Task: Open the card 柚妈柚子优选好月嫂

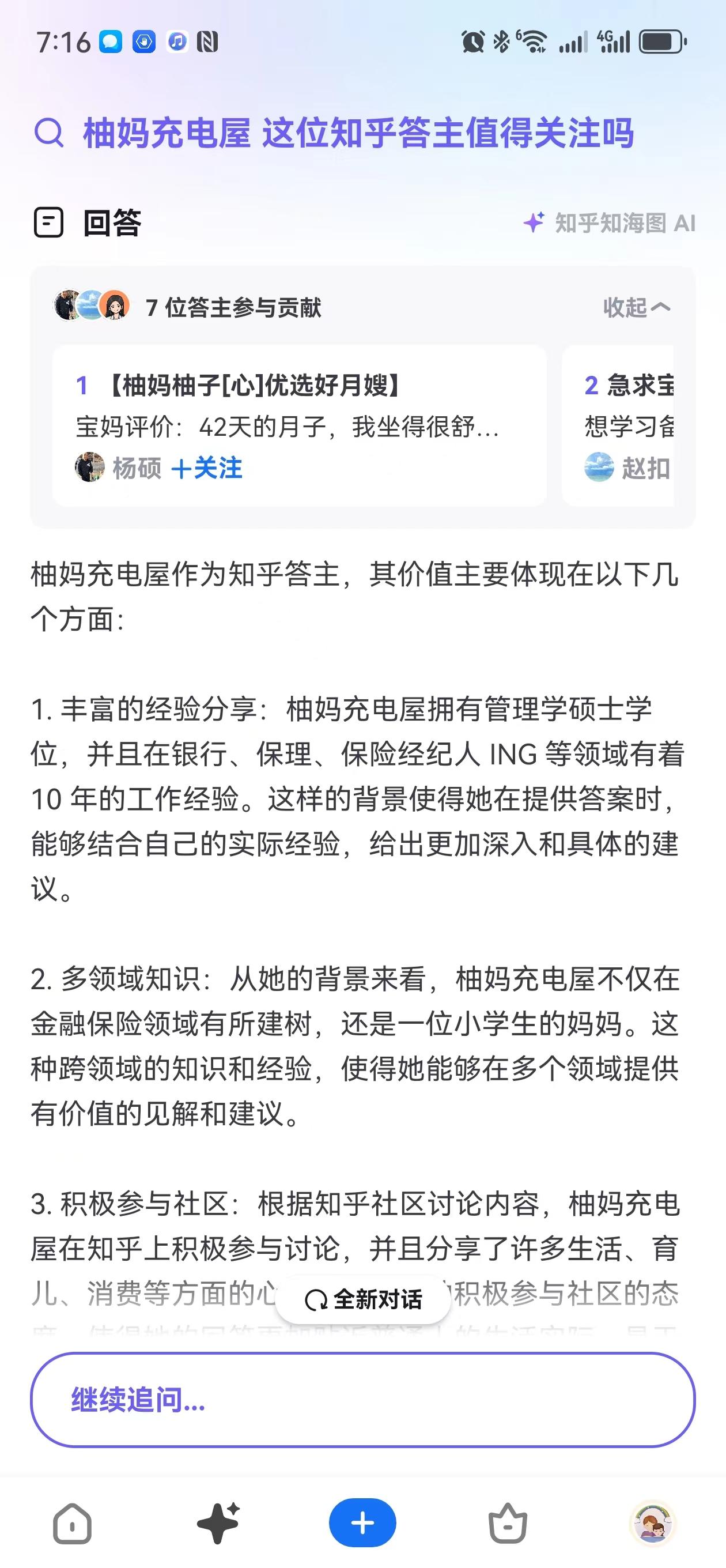Action: click(299, 425)
